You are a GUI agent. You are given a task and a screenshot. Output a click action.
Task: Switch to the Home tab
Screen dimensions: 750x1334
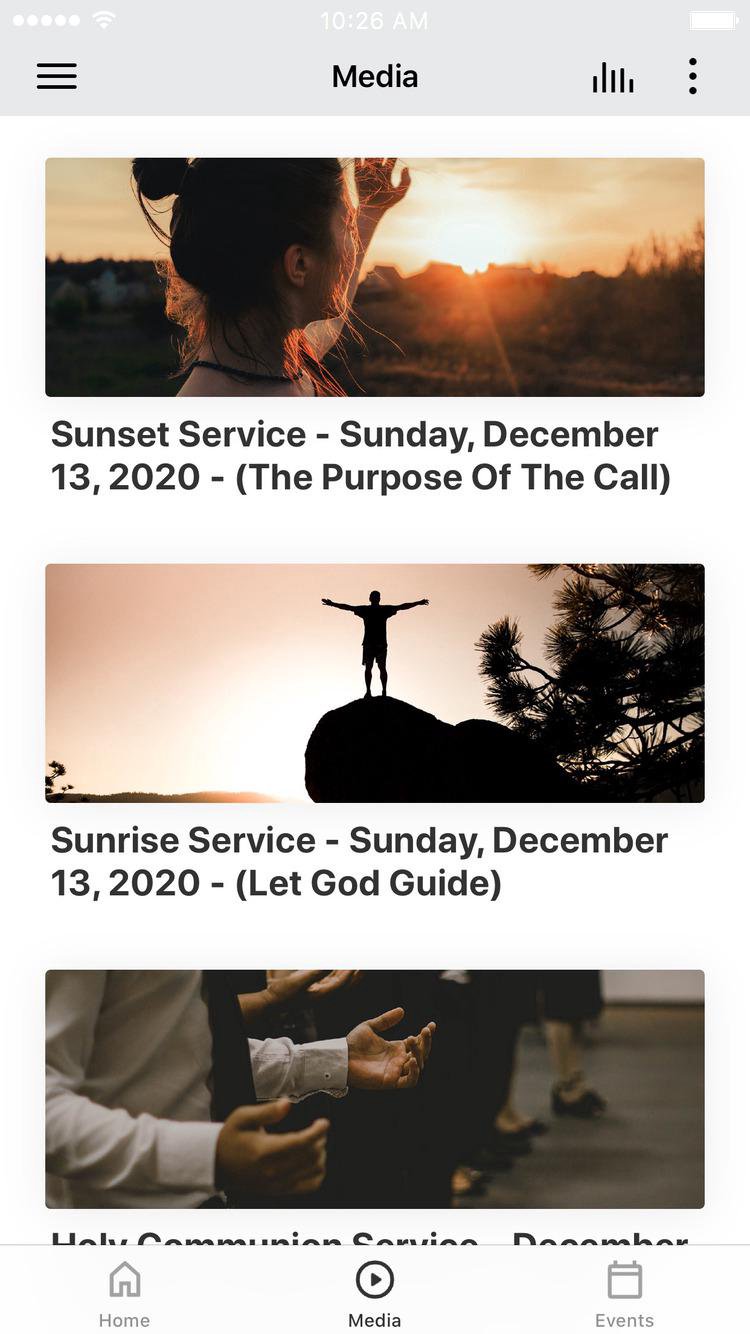(x=124, y=1293)
